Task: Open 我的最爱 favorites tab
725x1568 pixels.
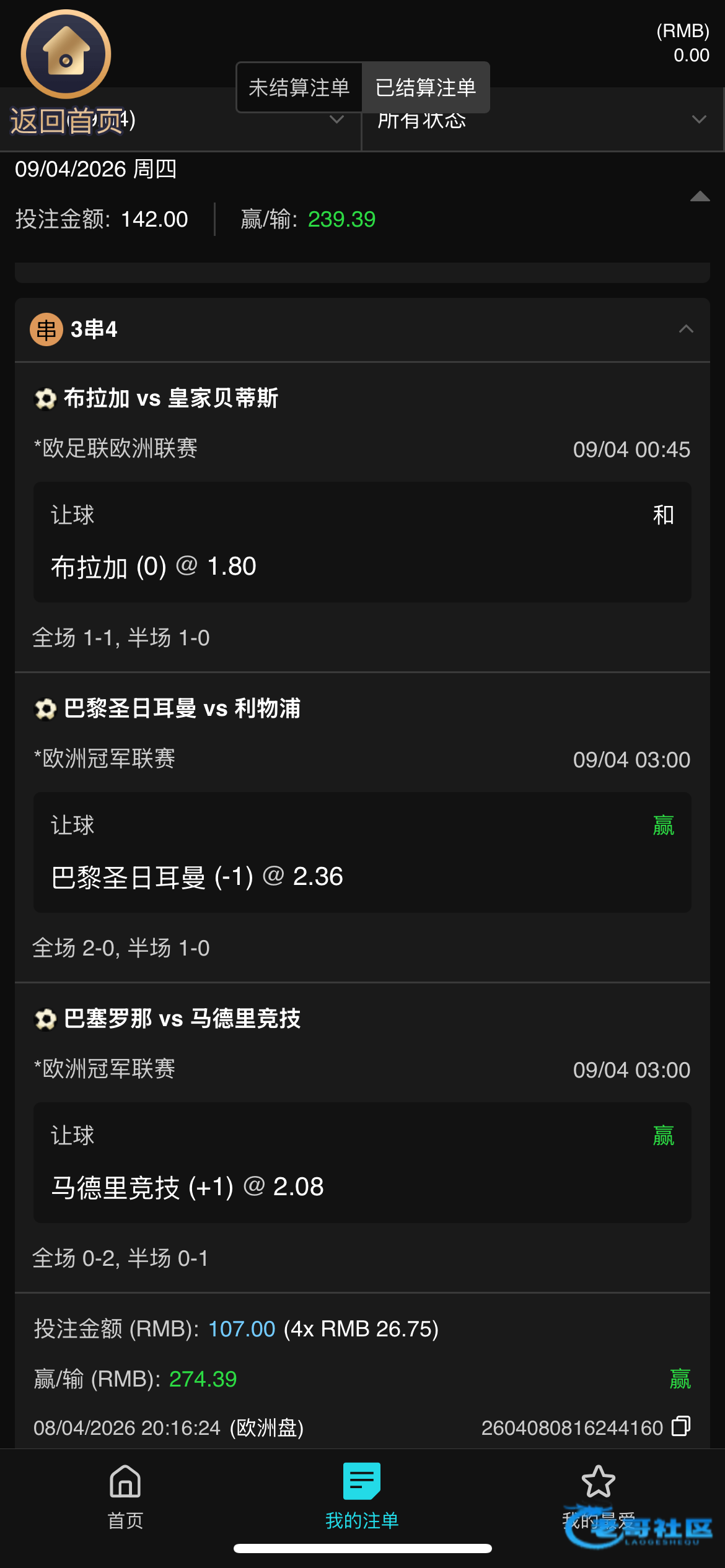Action: pyautogui.click(x=599, y=1496)
